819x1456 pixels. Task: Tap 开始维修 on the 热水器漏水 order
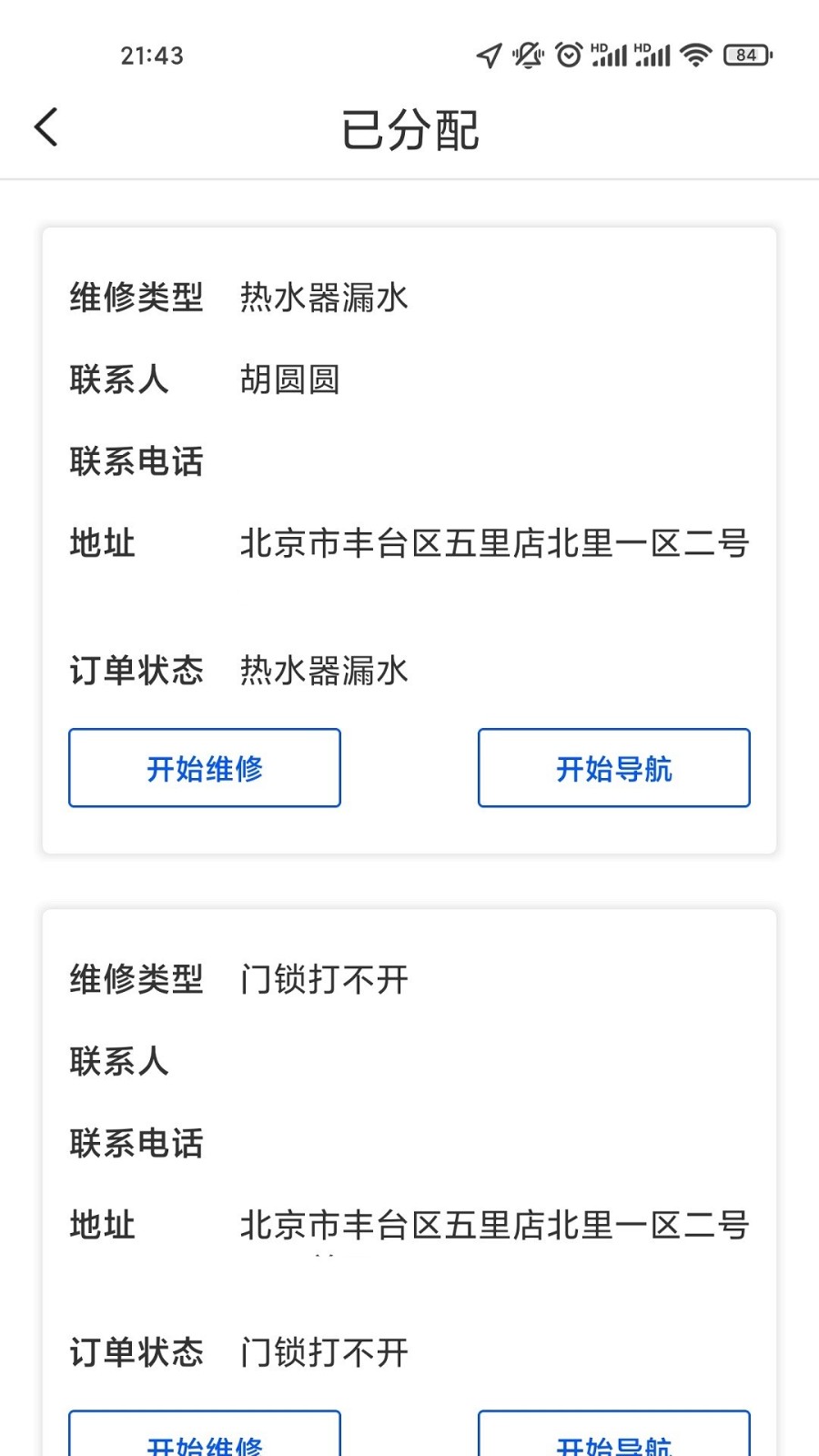(204, 768)
